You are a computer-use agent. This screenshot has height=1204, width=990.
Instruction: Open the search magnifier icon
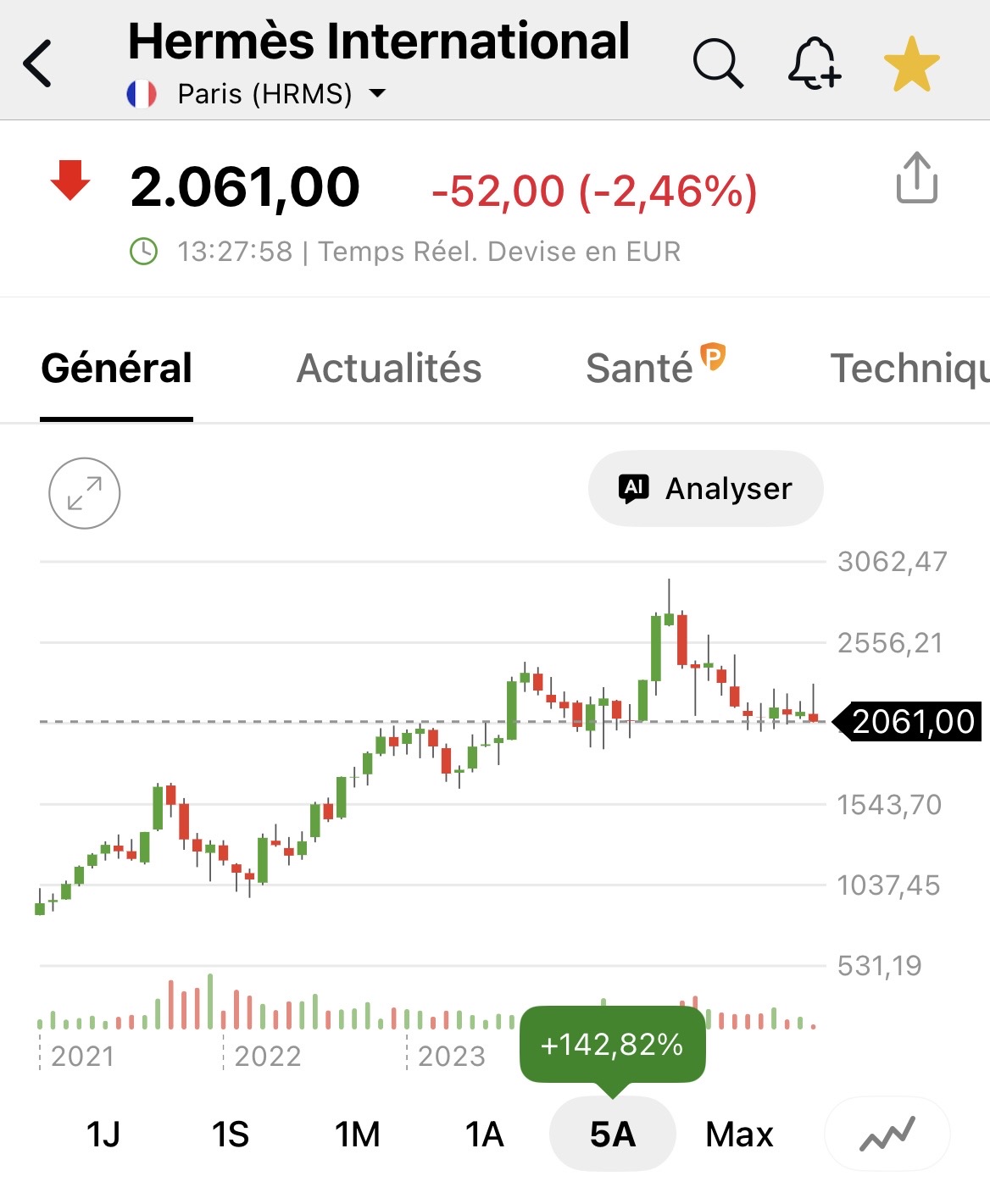click(x=717, y=64)
